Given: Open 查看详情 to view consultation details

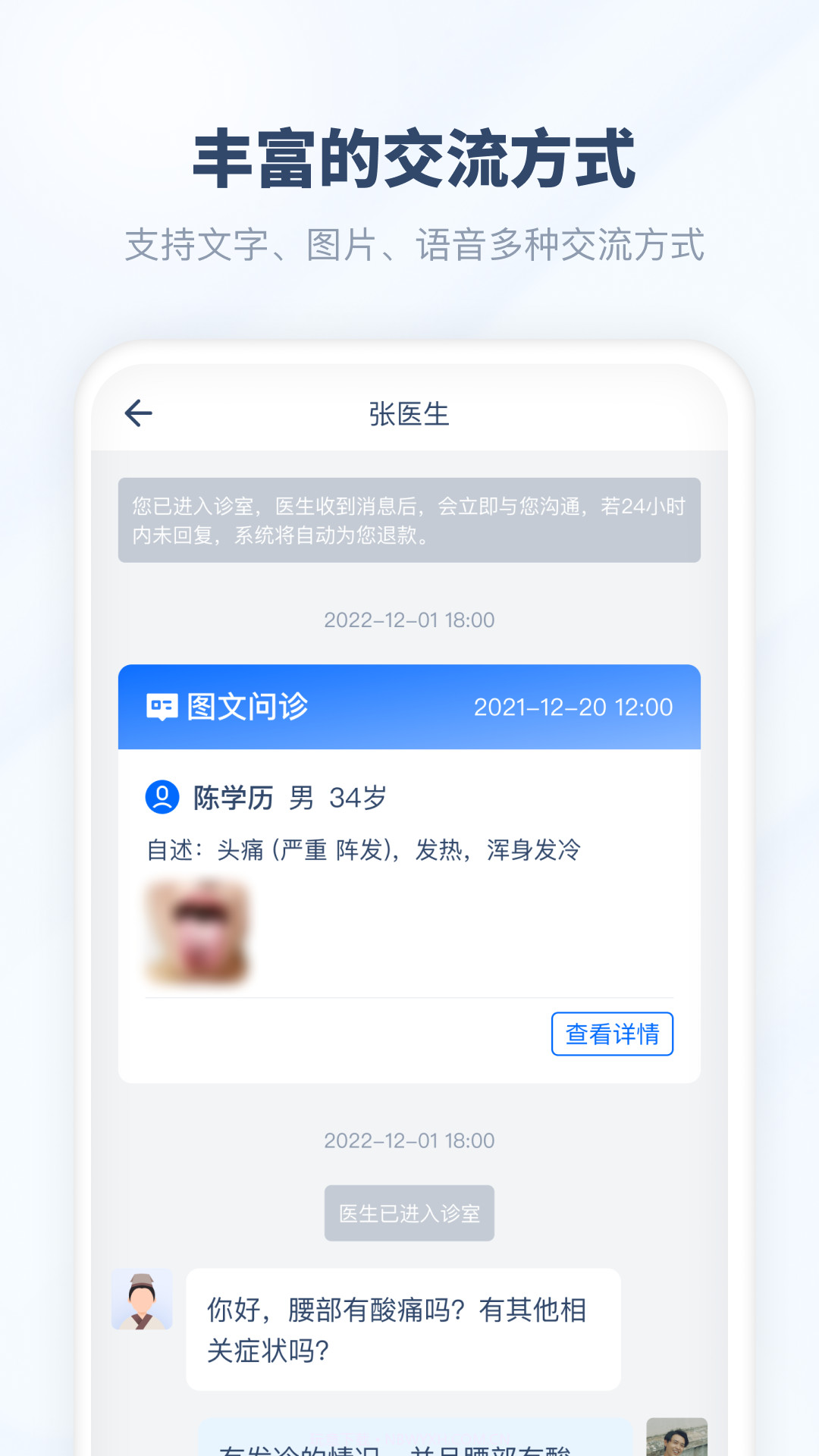Looking at the screenshot, I should click(x=612, y=1033).
